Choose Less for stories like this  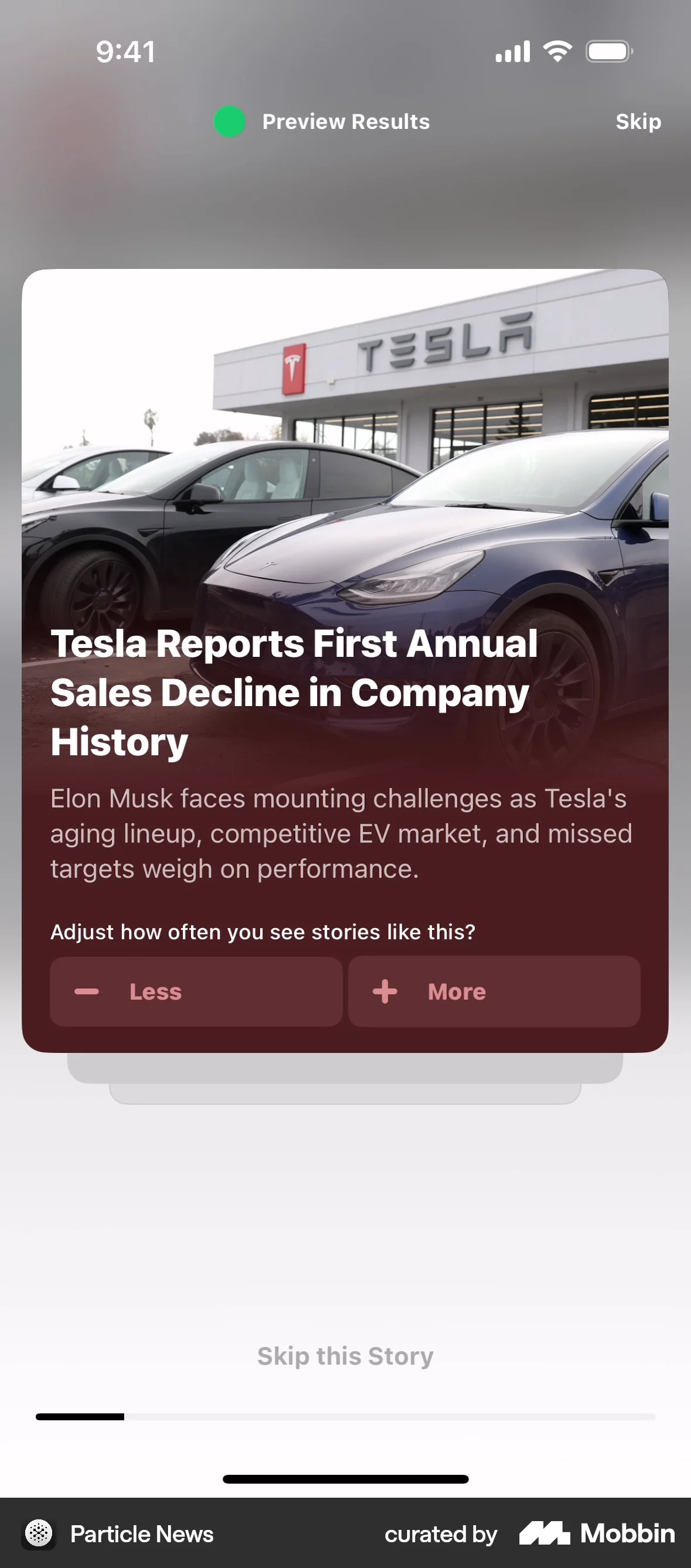click(x=196, y=991)
